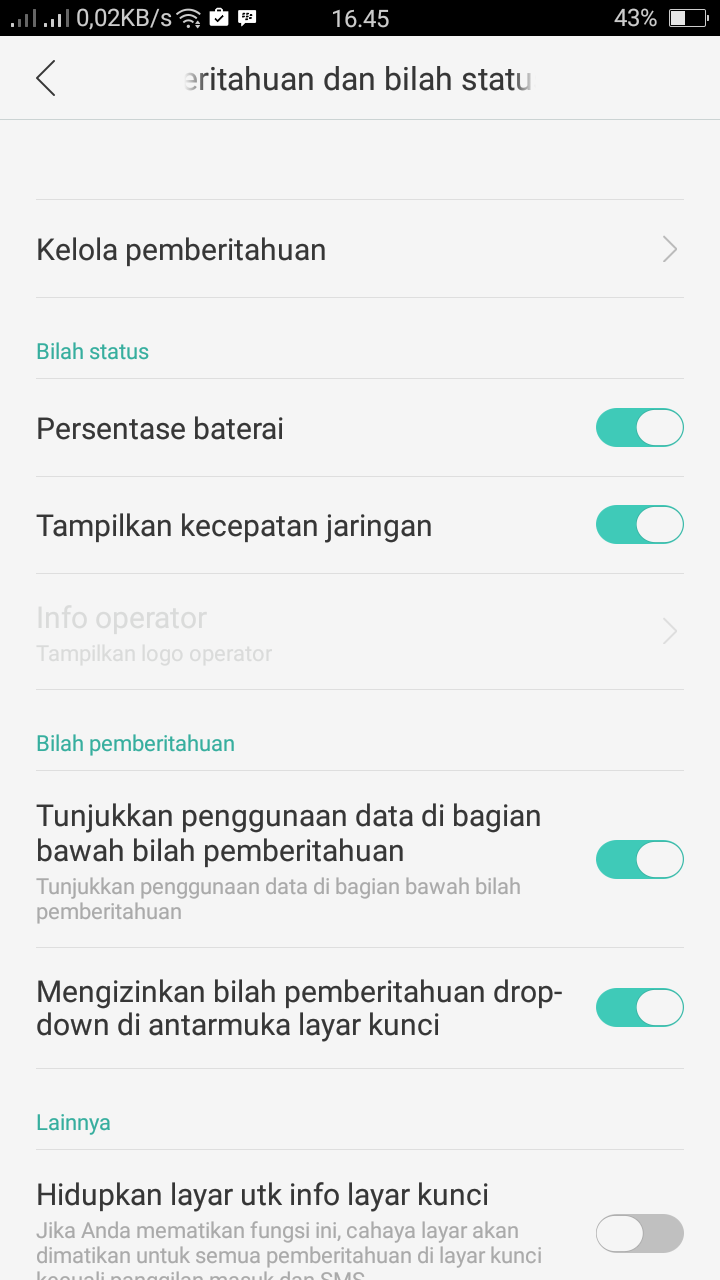The image size is (720, 1280).
Task: Open Info operator using the right chevron
Action: coord(669,630)
